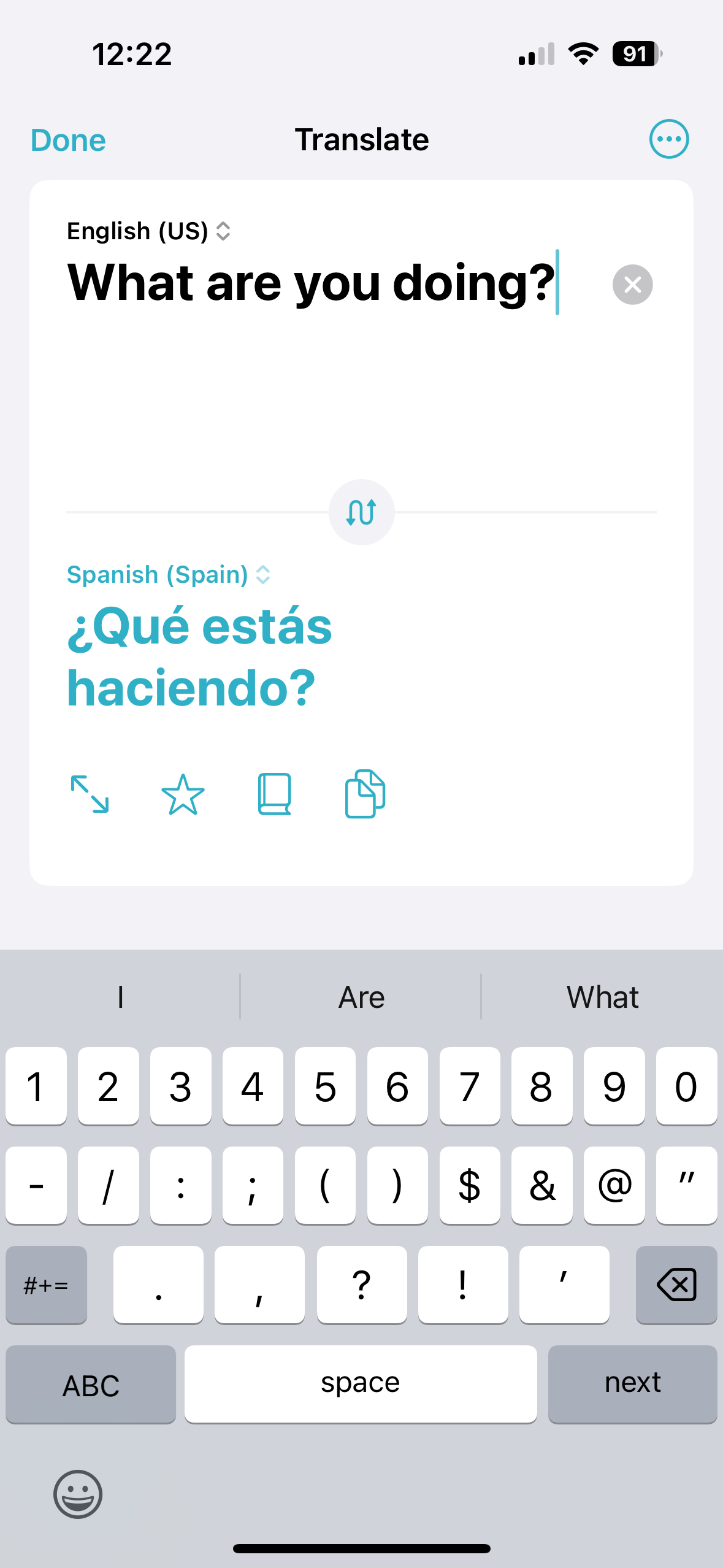Open the emoji keyboard
The height and width of the screenshot is (1568, 723).
pyautogui.click(x=78, y=1494)
